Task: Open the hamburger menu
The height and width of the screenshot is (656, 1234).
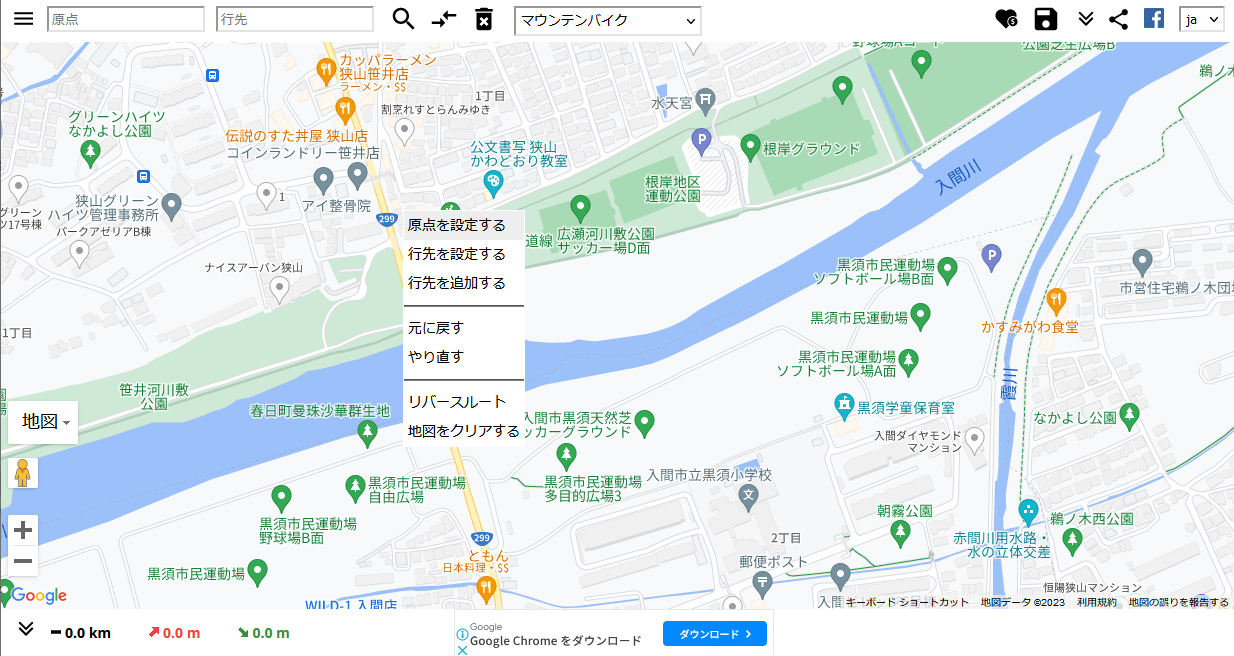Action: click(23, 19)
